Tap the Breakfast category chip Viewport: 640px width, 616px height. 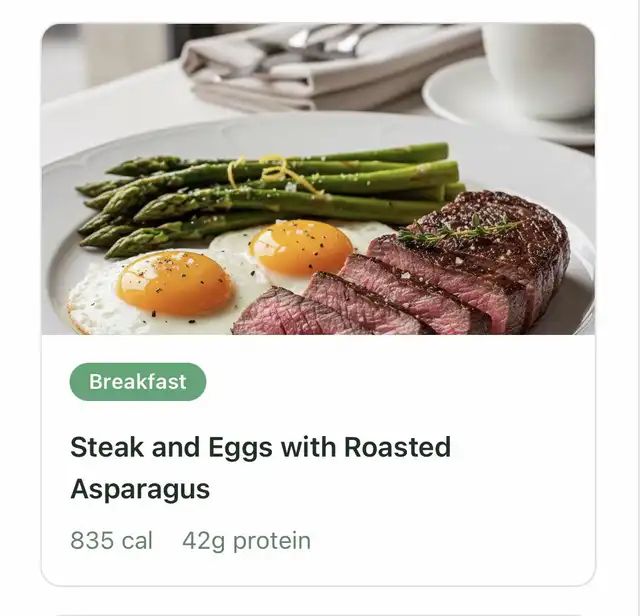coord(137,382)
